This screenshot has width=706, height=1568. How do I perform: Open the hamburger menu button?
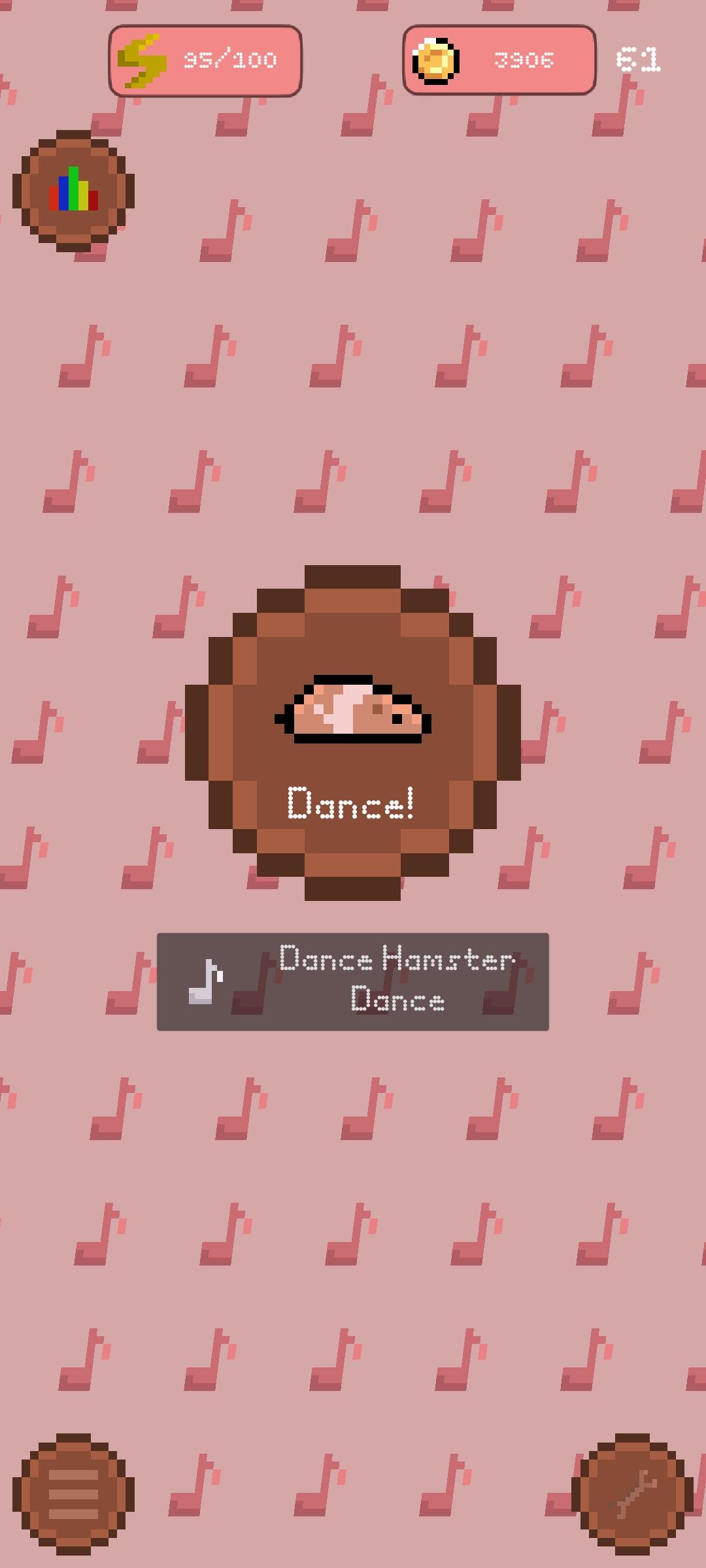point(73,1494)
